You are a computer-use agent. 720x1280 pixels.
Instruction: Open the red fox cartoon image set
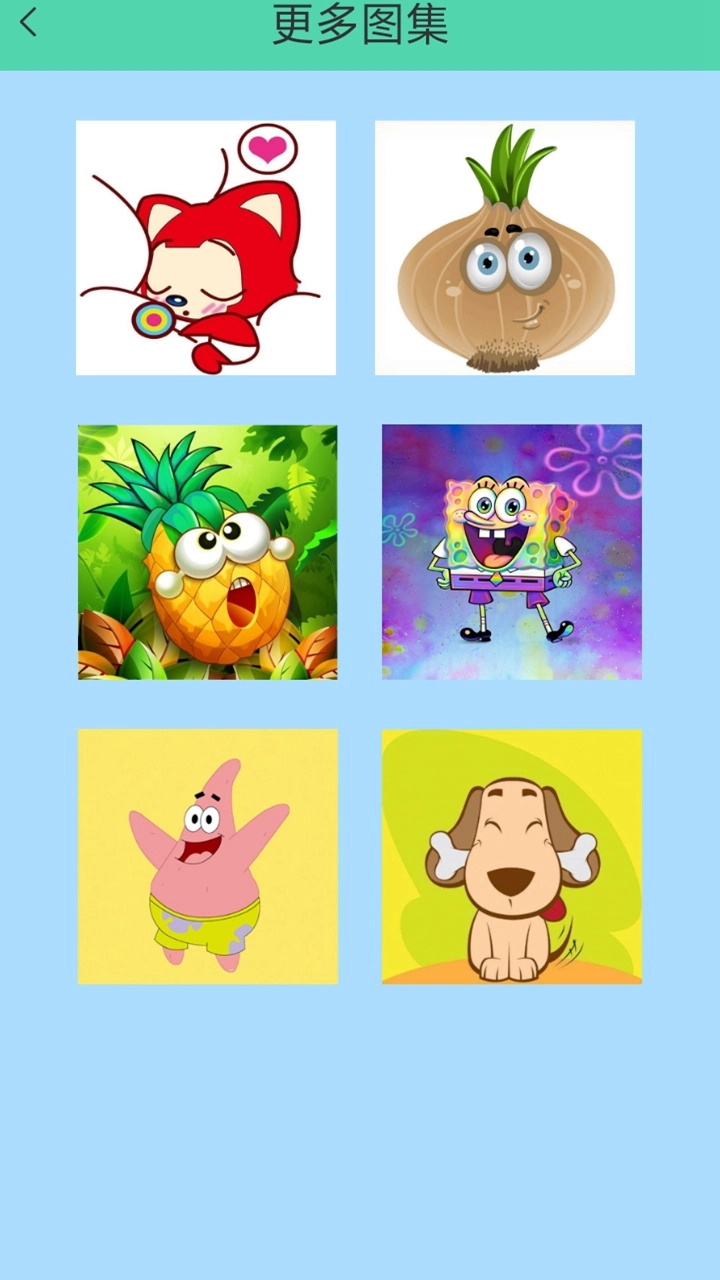pyautogui.click(x=206, y=248)
